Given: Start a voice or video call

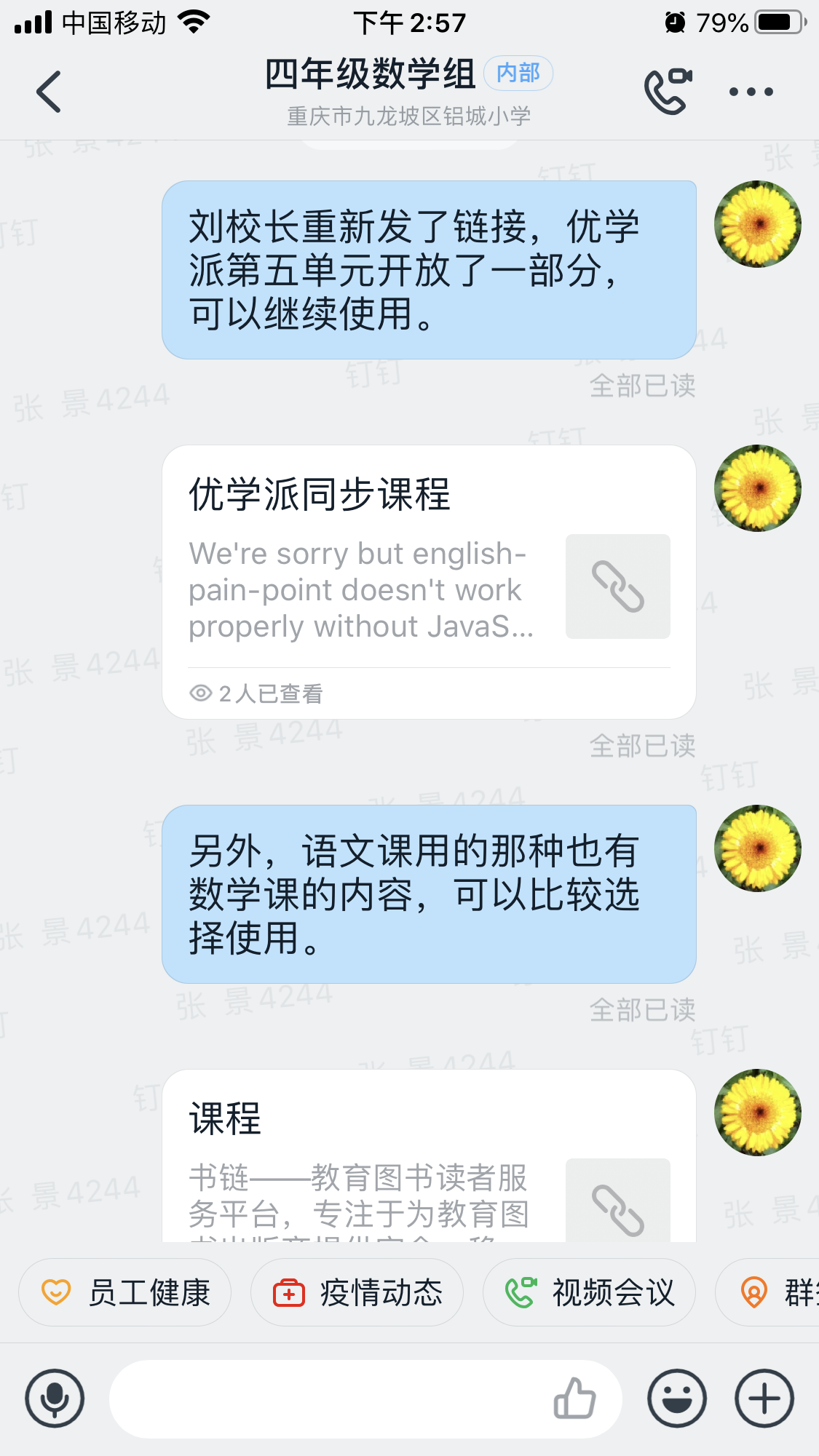Looking at the screenshot, I should coord(668,92).
